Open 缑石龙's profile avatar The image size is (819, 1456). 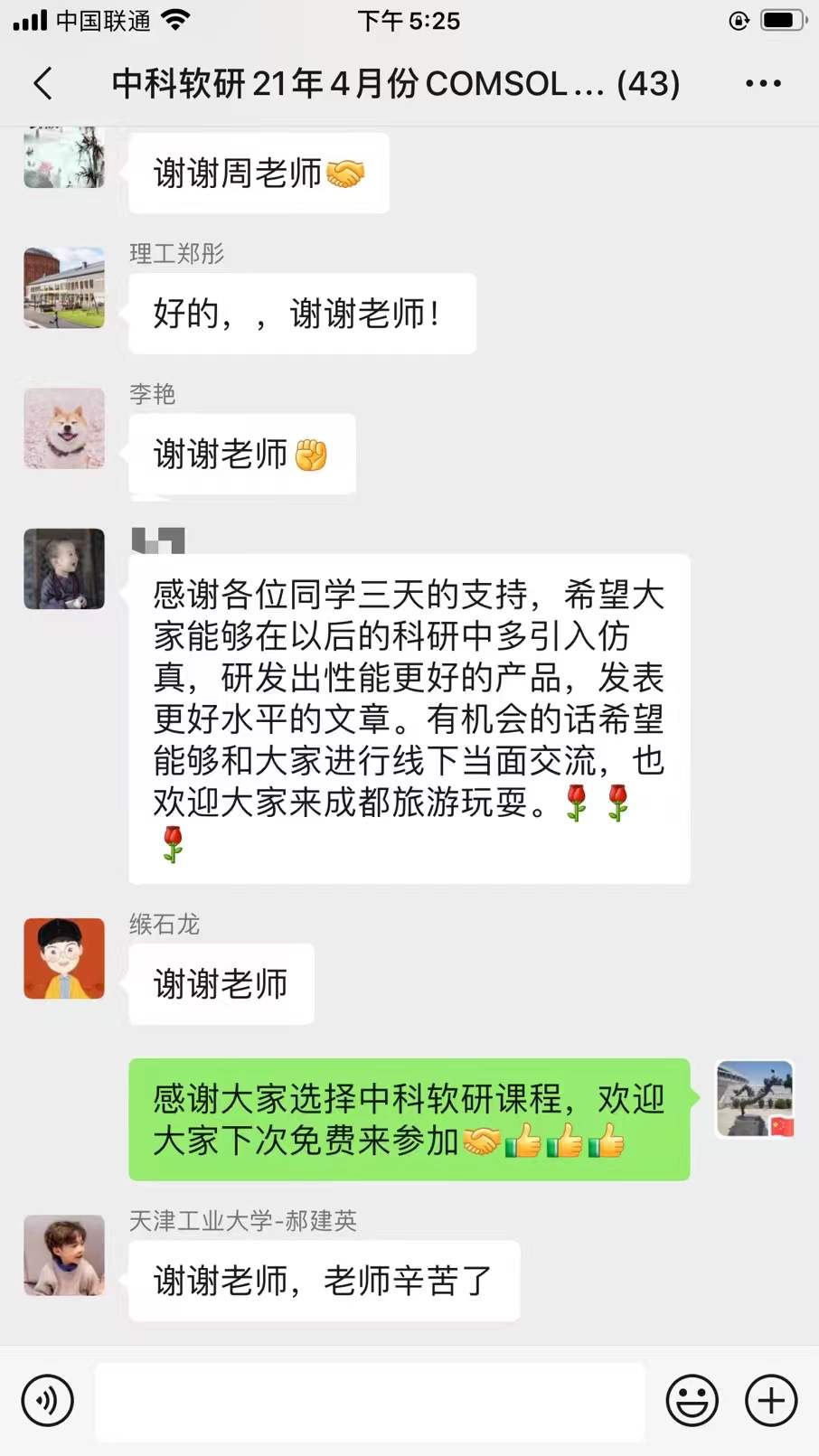64,958
